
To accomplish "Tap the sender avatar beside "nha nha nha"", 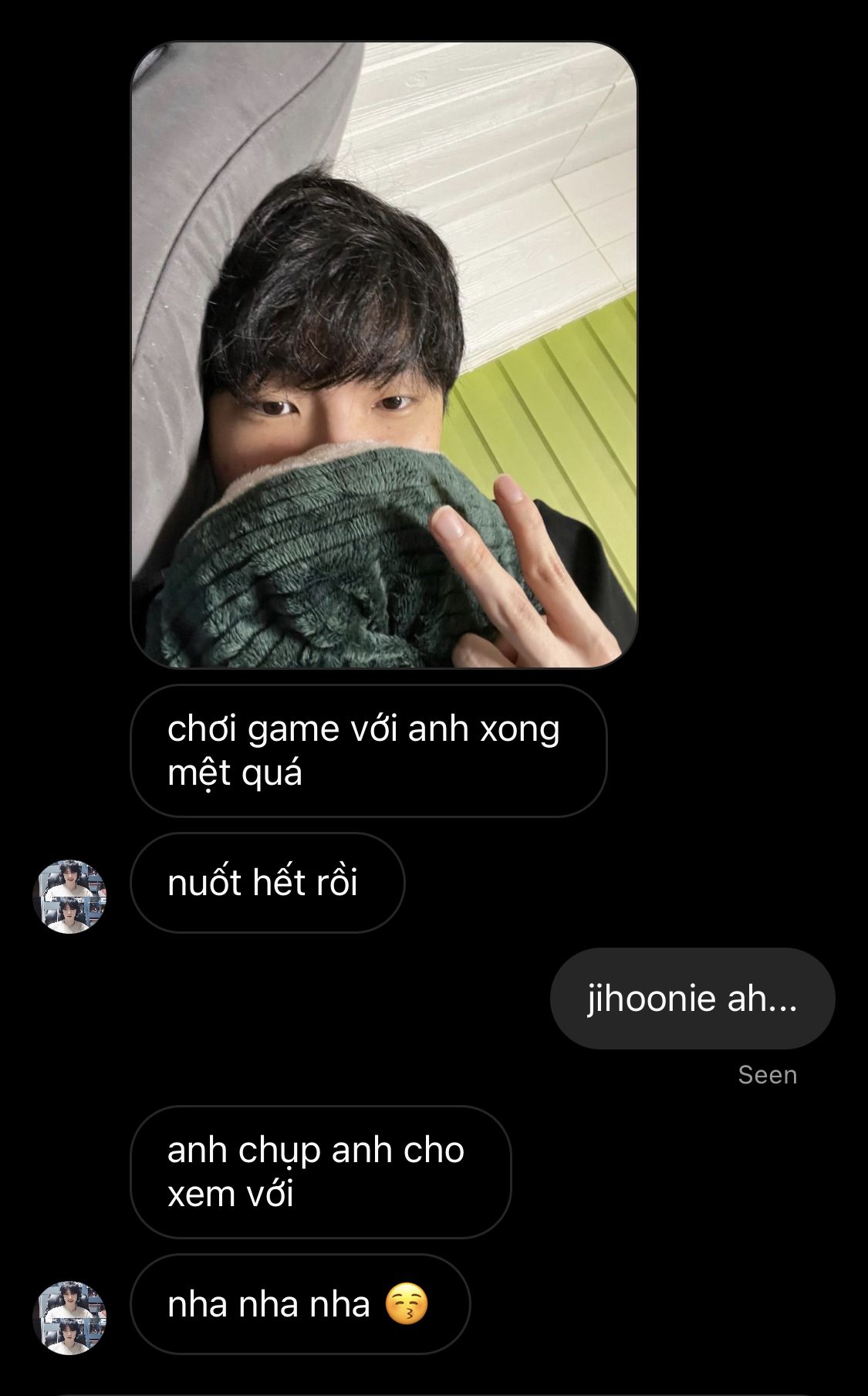I will (x=69, y=1317).
